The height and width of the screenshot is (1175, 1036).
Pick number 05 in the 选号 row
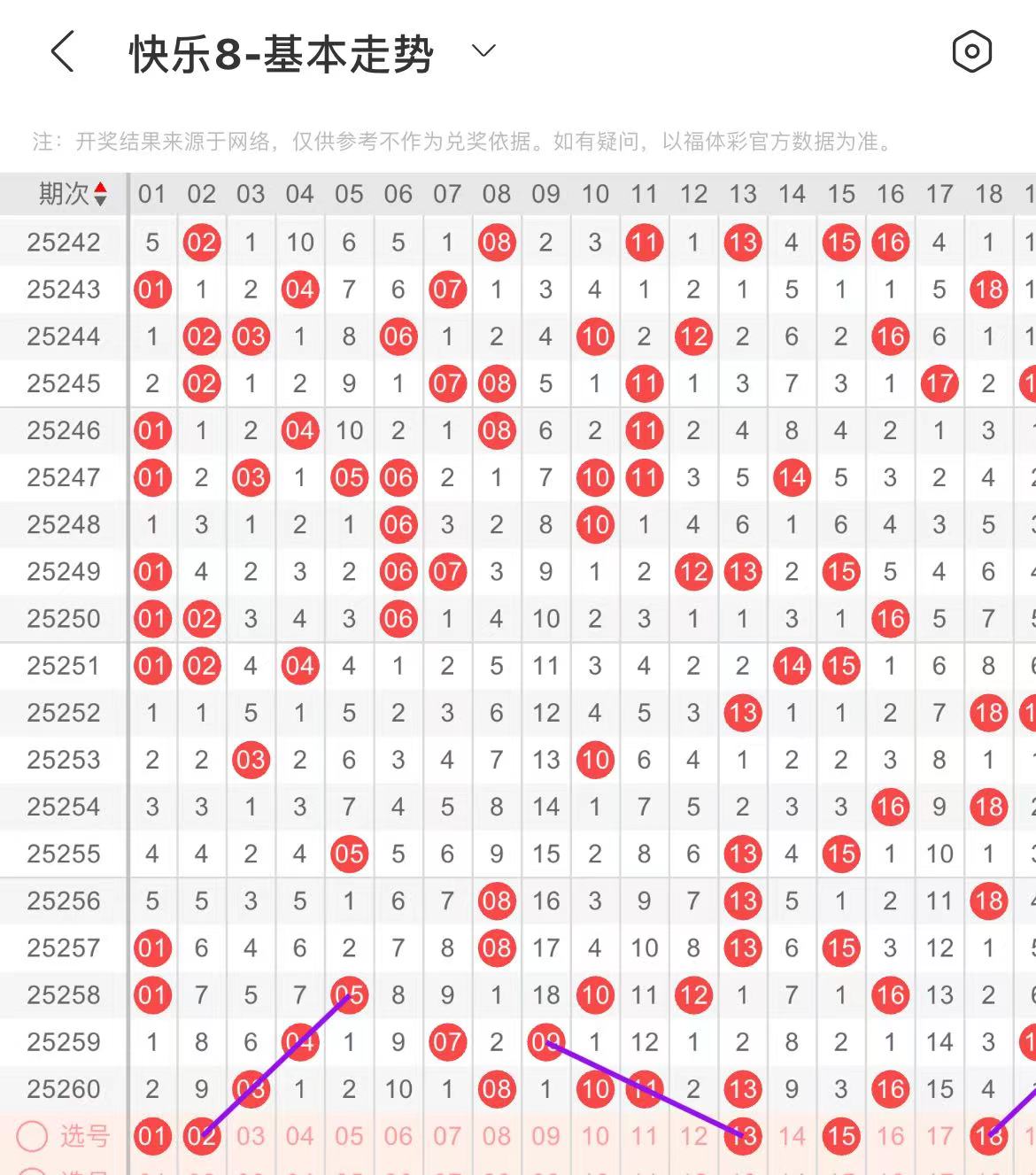[349, 1136]
